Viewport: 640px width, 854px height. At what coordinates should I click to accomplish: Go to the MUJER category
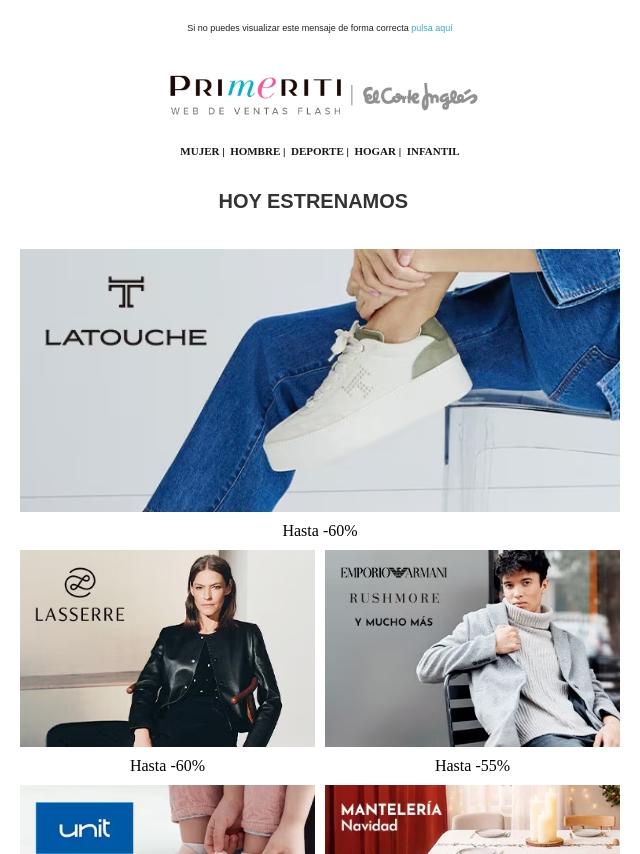pyautogui.click(x=199, y=151)
